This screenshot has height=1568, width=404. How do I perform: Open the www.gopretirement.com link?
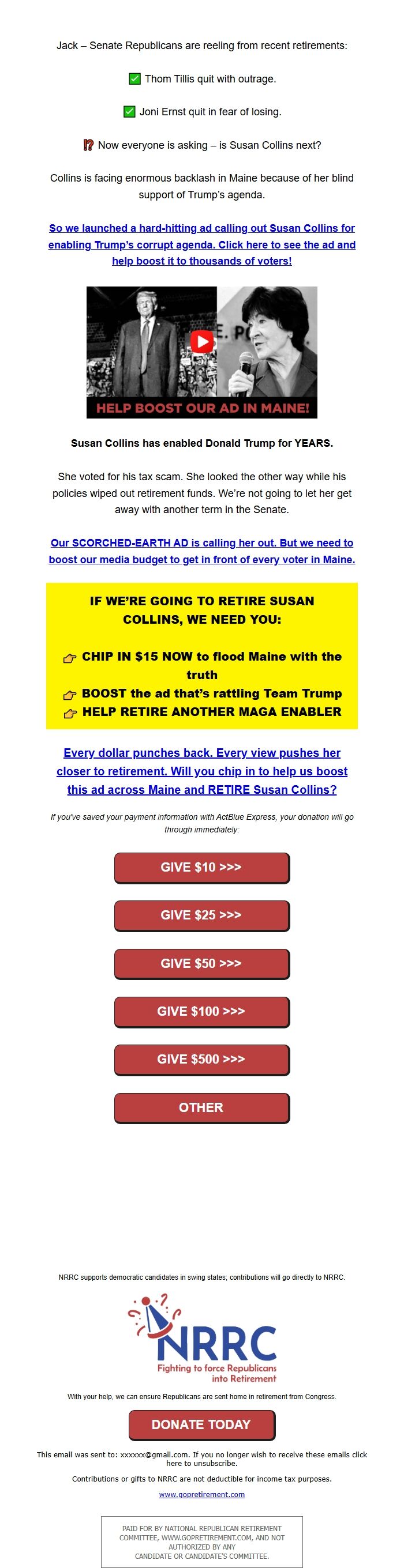201,1494
